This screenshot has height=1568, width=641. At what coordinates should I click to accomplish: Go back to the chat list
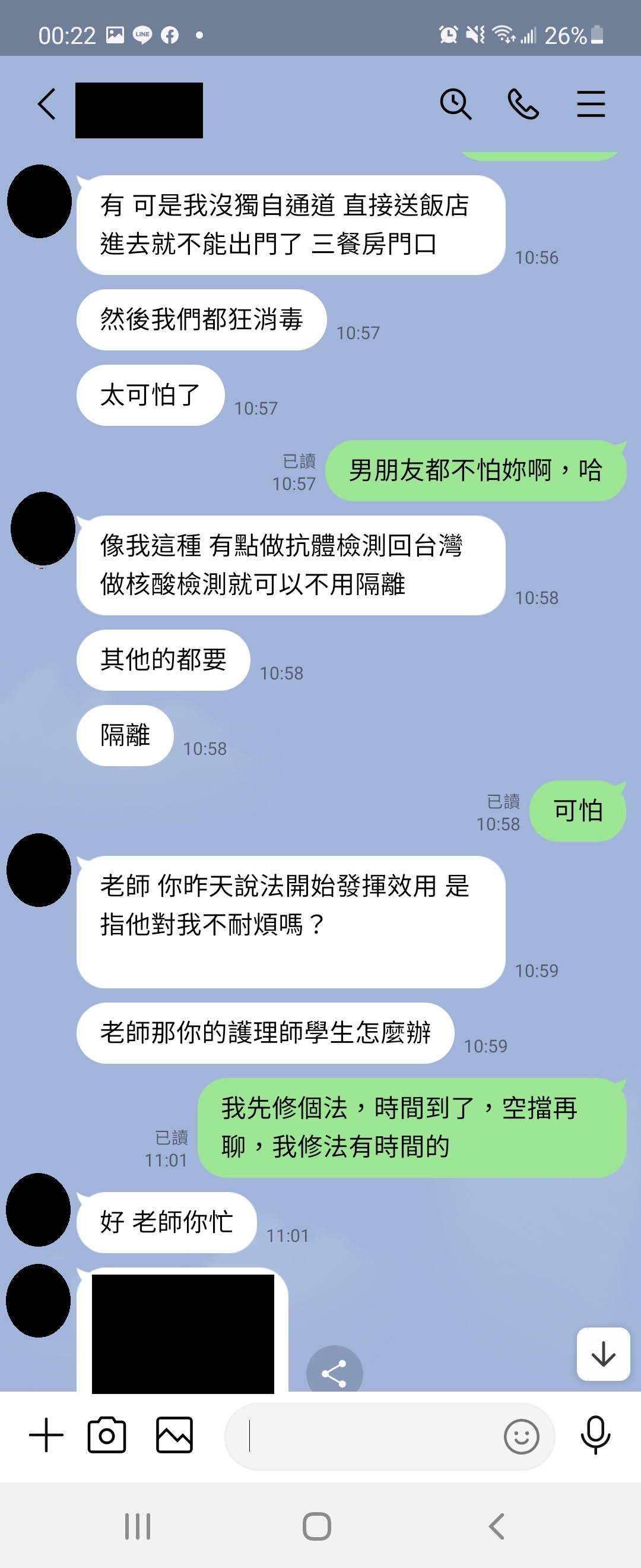coord(47,104)
